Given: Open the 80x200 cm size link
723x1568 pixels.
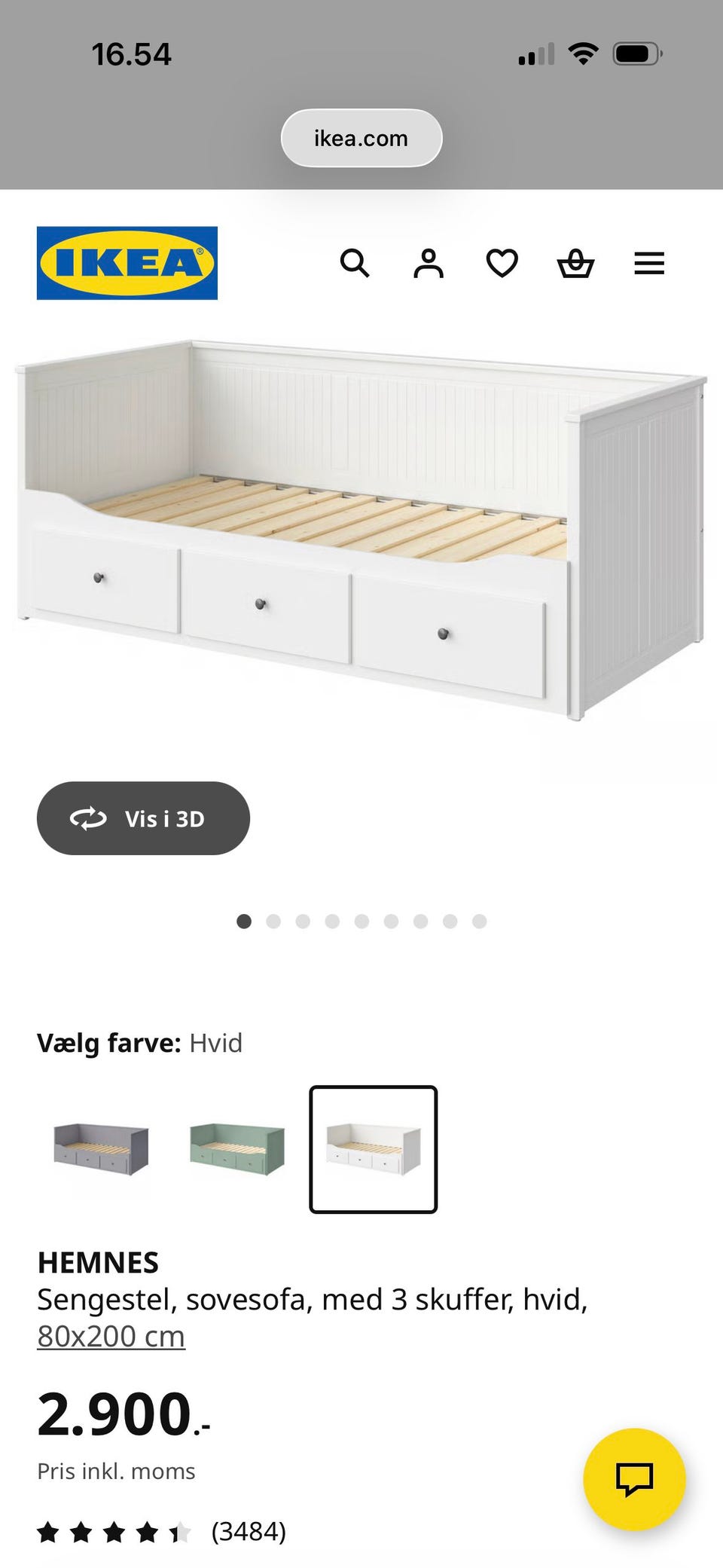Looking at the screenshot, I should (x=110, y=1334).
